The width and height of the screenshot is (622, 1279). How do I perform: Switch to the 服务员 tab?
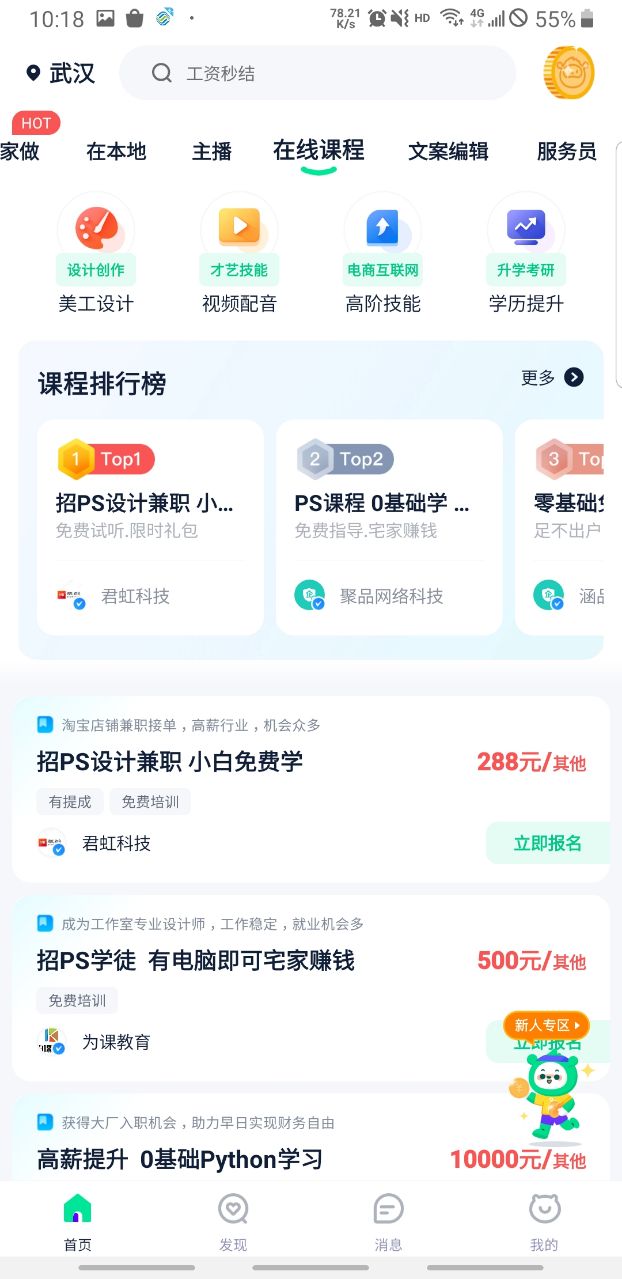click(x=566, y=151)
